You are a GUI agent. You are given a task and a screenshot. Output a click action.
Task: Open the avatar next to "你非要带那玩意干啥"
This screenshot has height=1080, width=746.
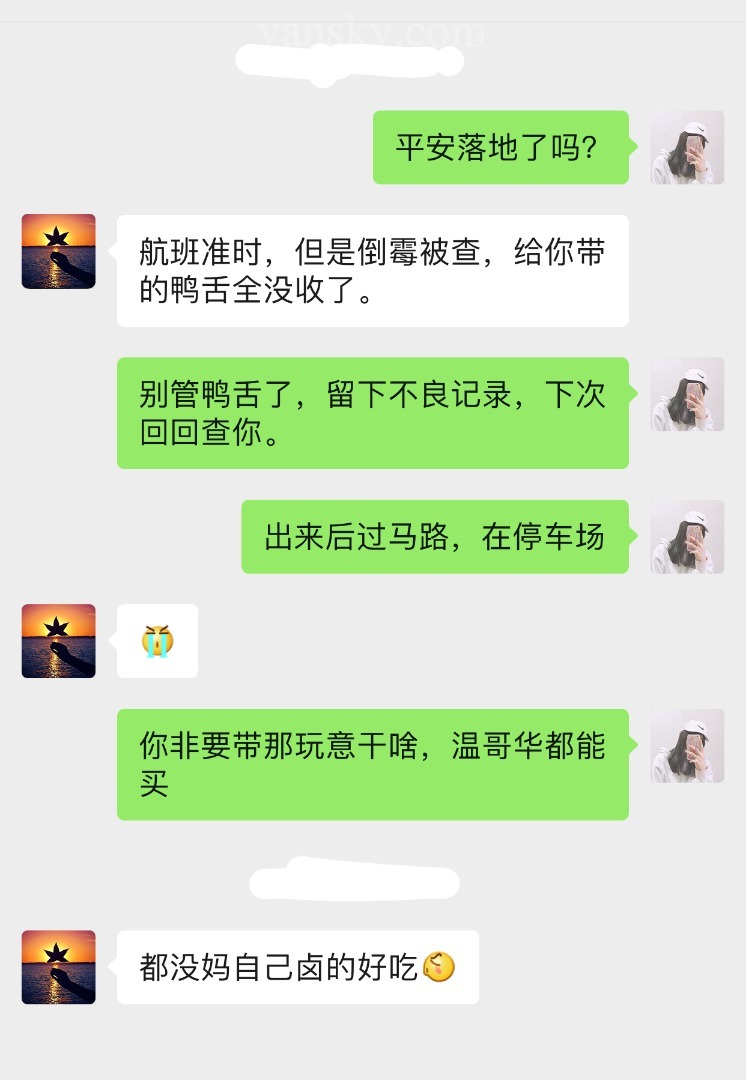pyautogui.click(x=687, y=746)
